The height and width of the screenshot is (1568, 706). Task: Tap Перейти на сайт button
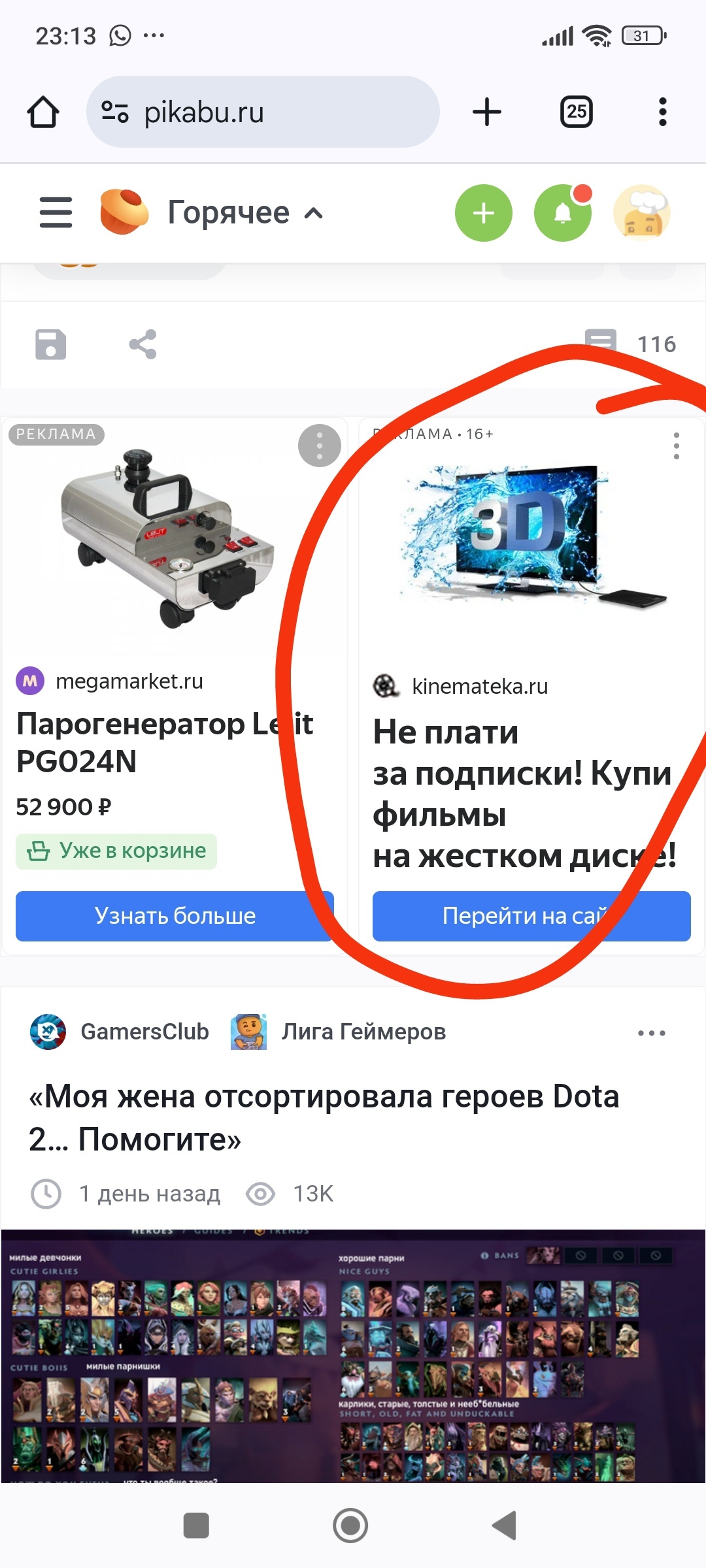[x=531, y=916]
